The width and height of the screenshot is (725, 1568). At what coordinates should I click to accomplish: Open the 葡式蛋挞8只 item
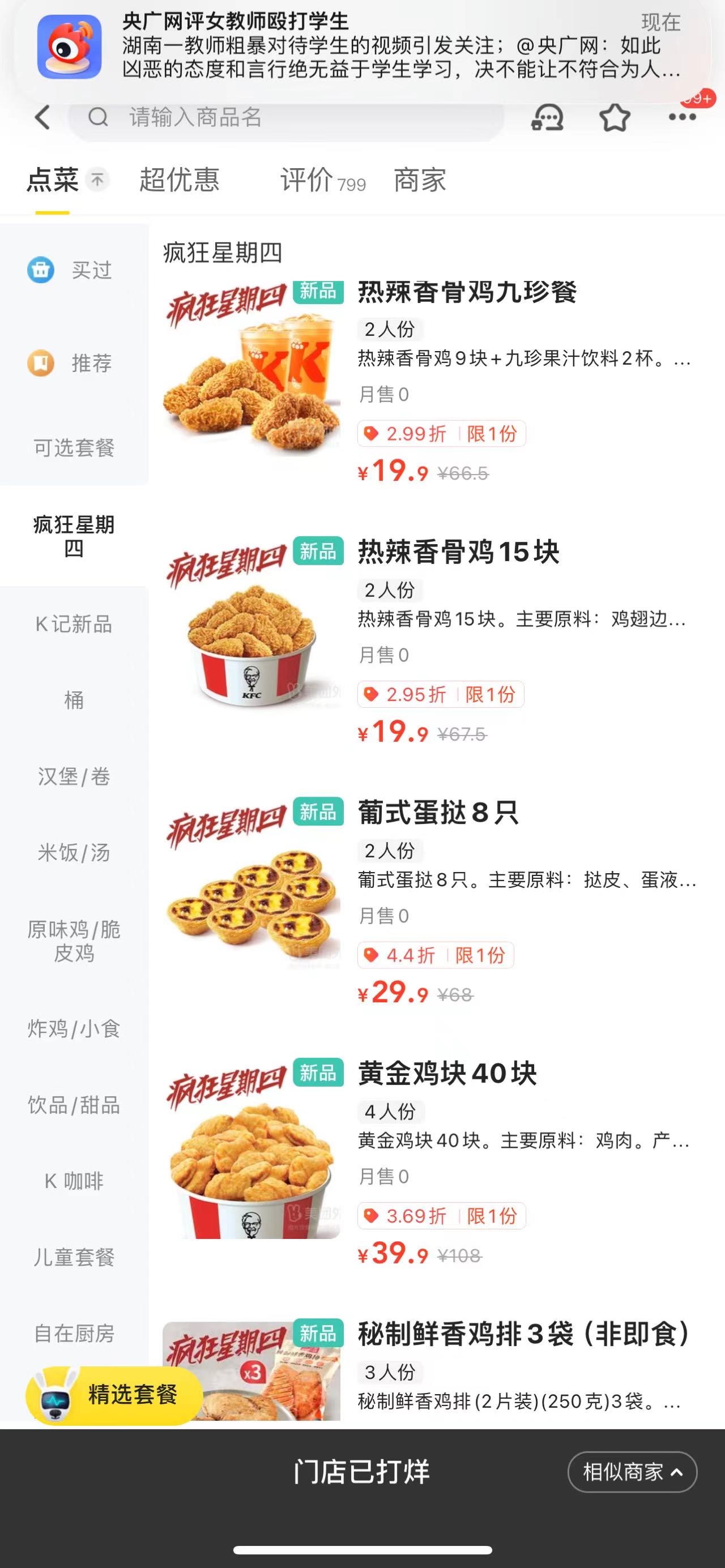[x=438, y=813]
